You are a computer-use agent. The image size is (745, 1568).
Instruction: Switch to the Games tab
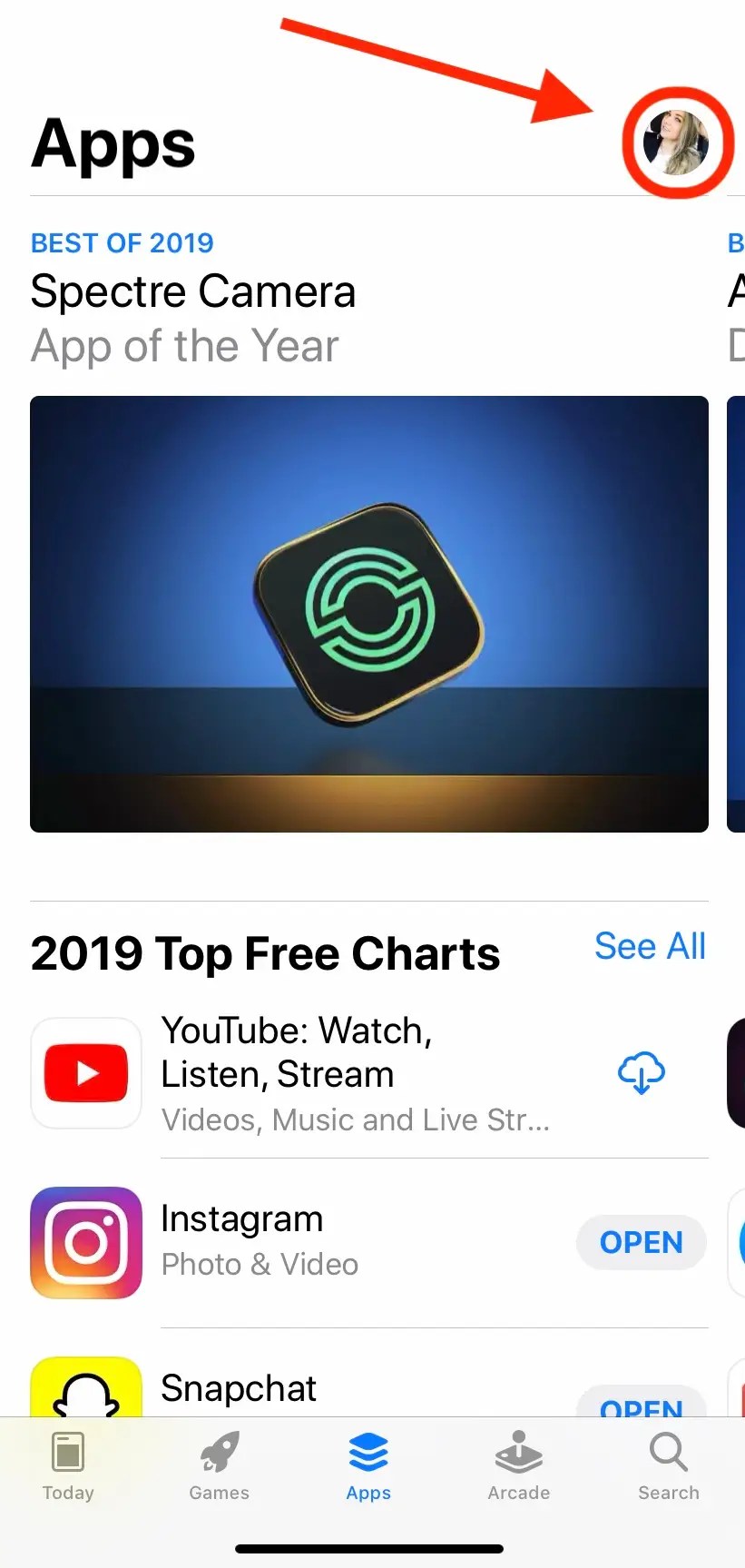[x=219, y=1465]
